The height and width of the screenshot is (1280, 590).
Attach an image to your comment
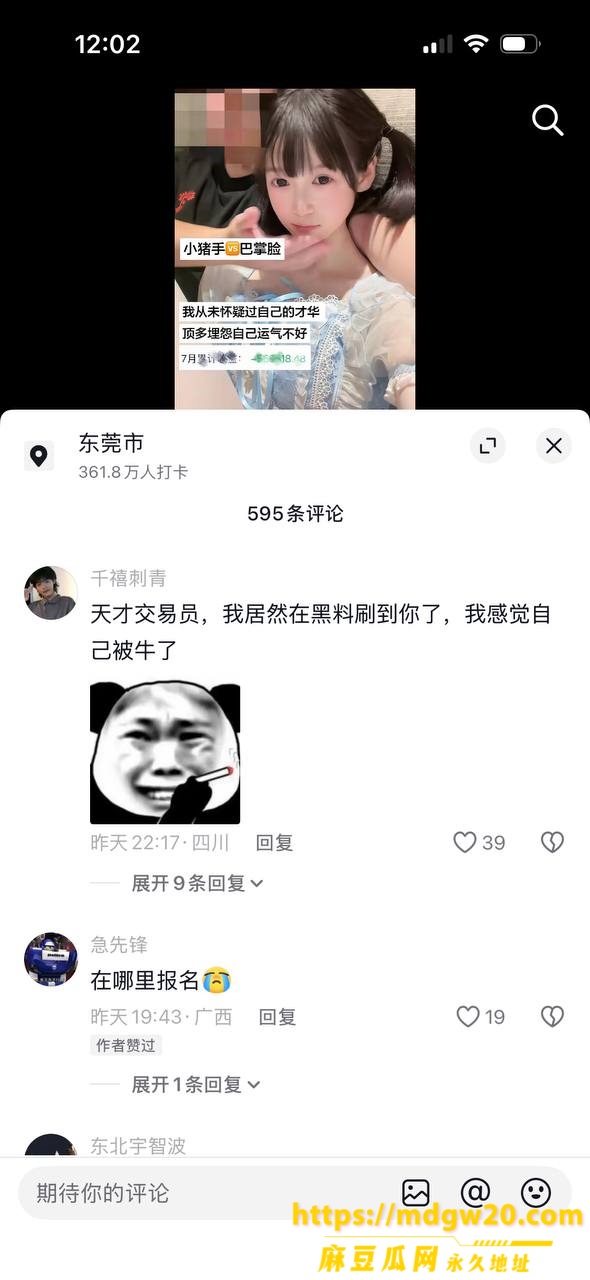(416, 1192)
